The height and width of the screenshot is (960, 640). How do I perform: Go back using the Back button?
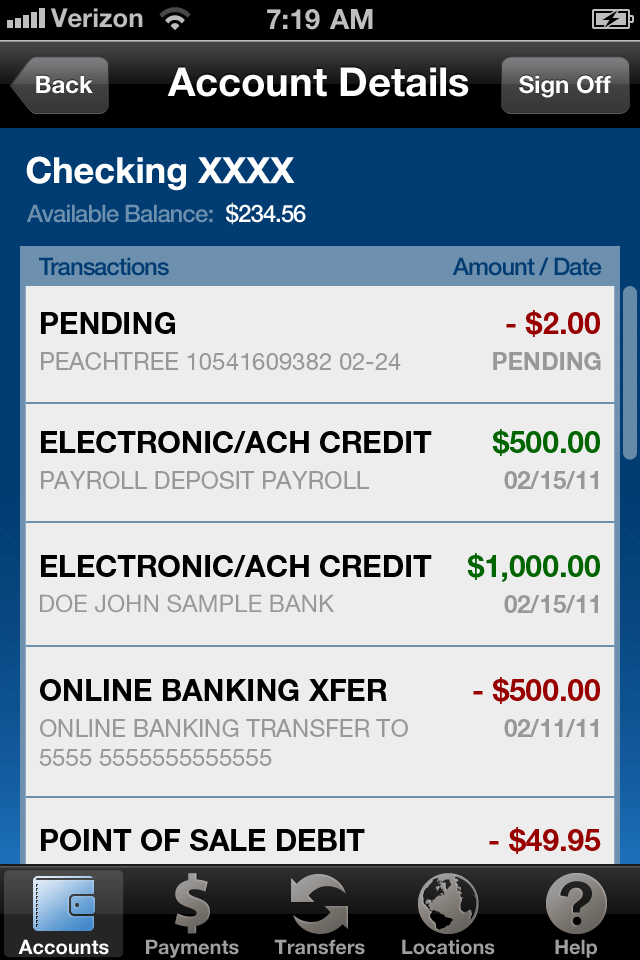coord(60,85)
